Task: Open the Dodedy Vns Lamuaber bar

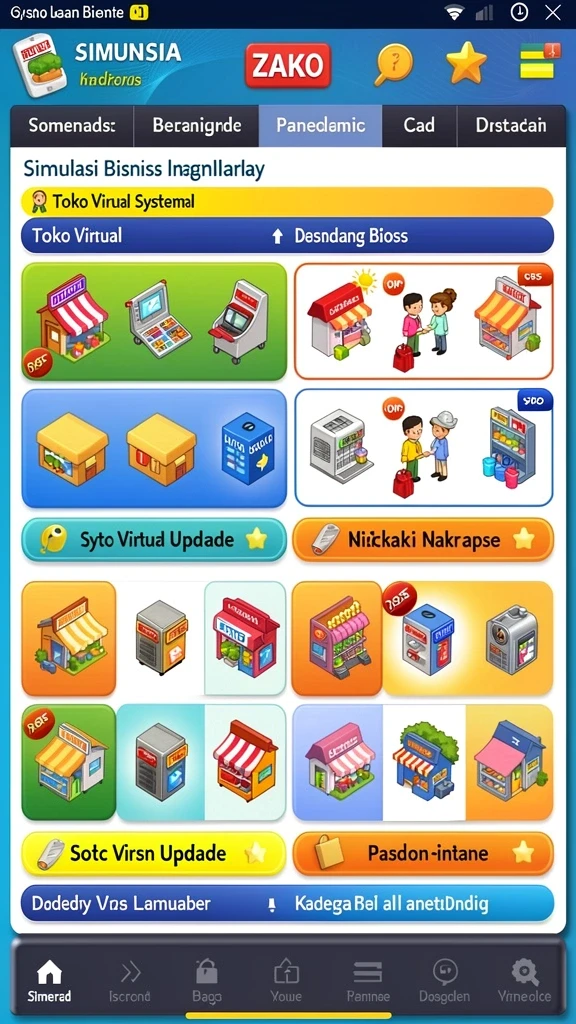Action: pyautogui.click(x=287, y=904)
